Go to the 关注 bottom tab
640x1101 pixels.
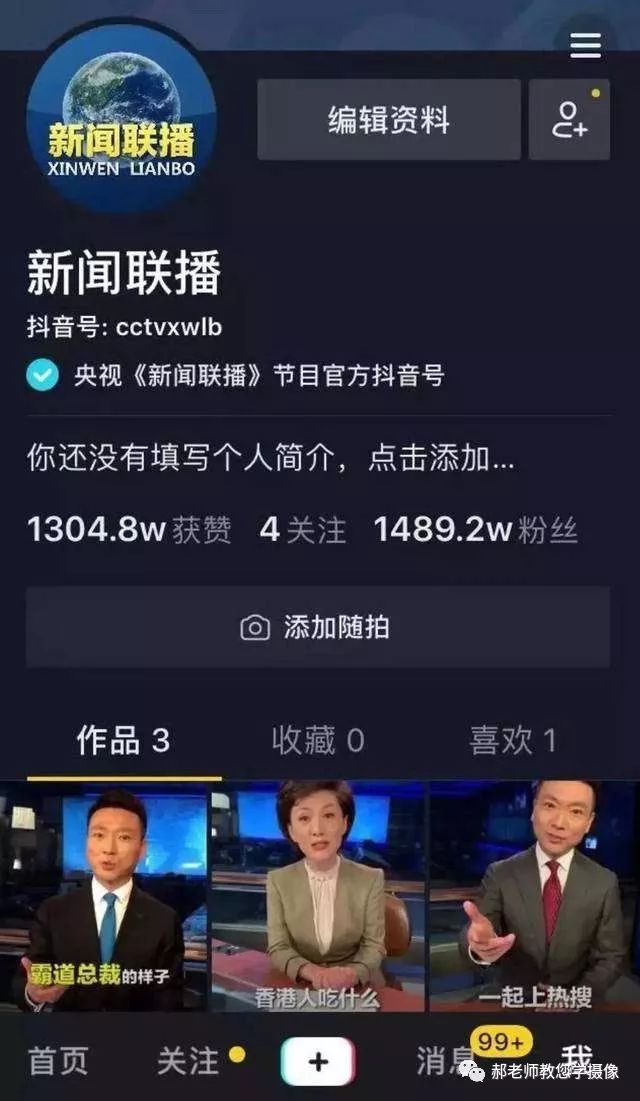[x=188, y=1060]
